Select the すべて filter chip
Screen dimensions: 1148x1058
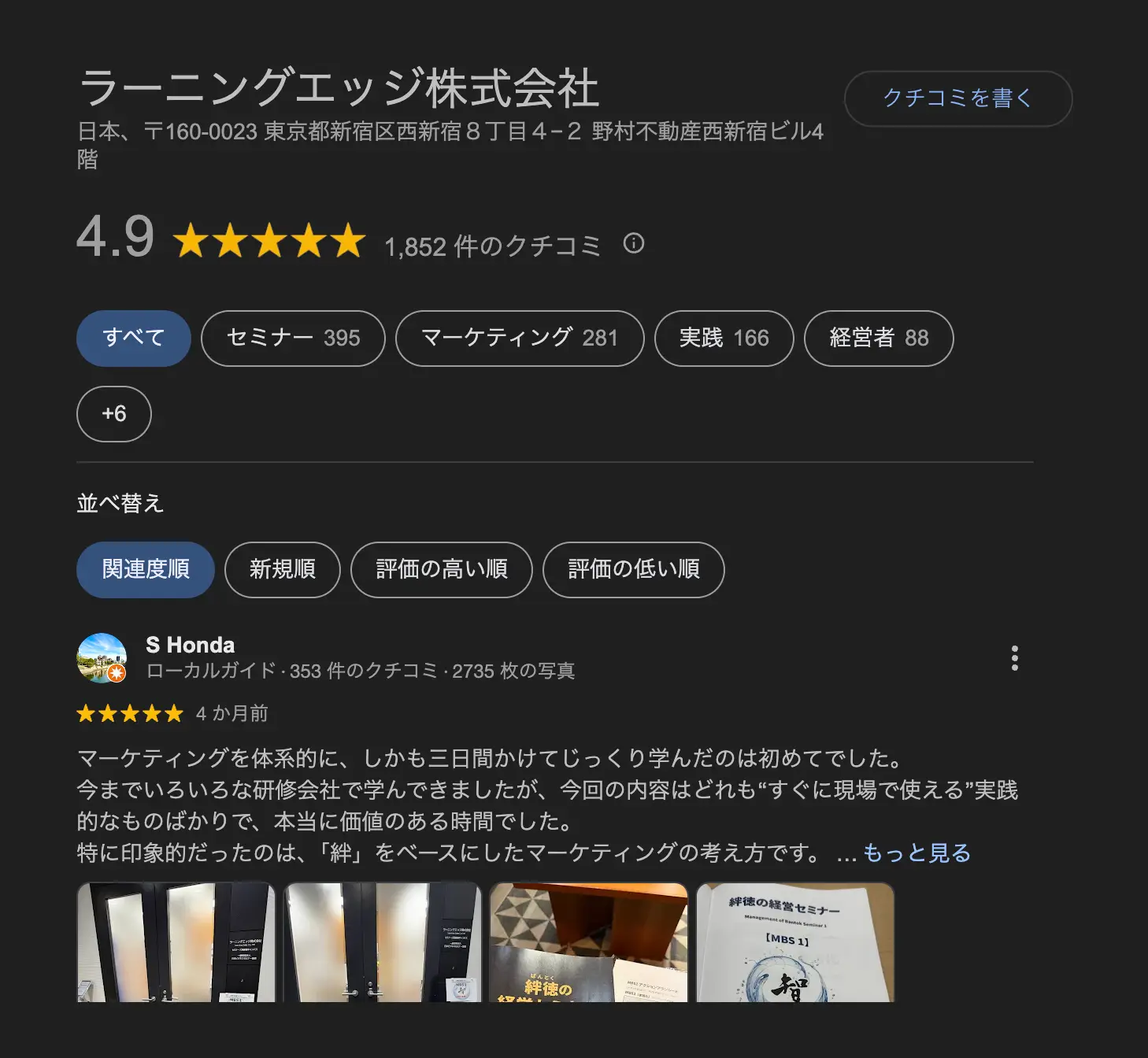click(133, 338)
